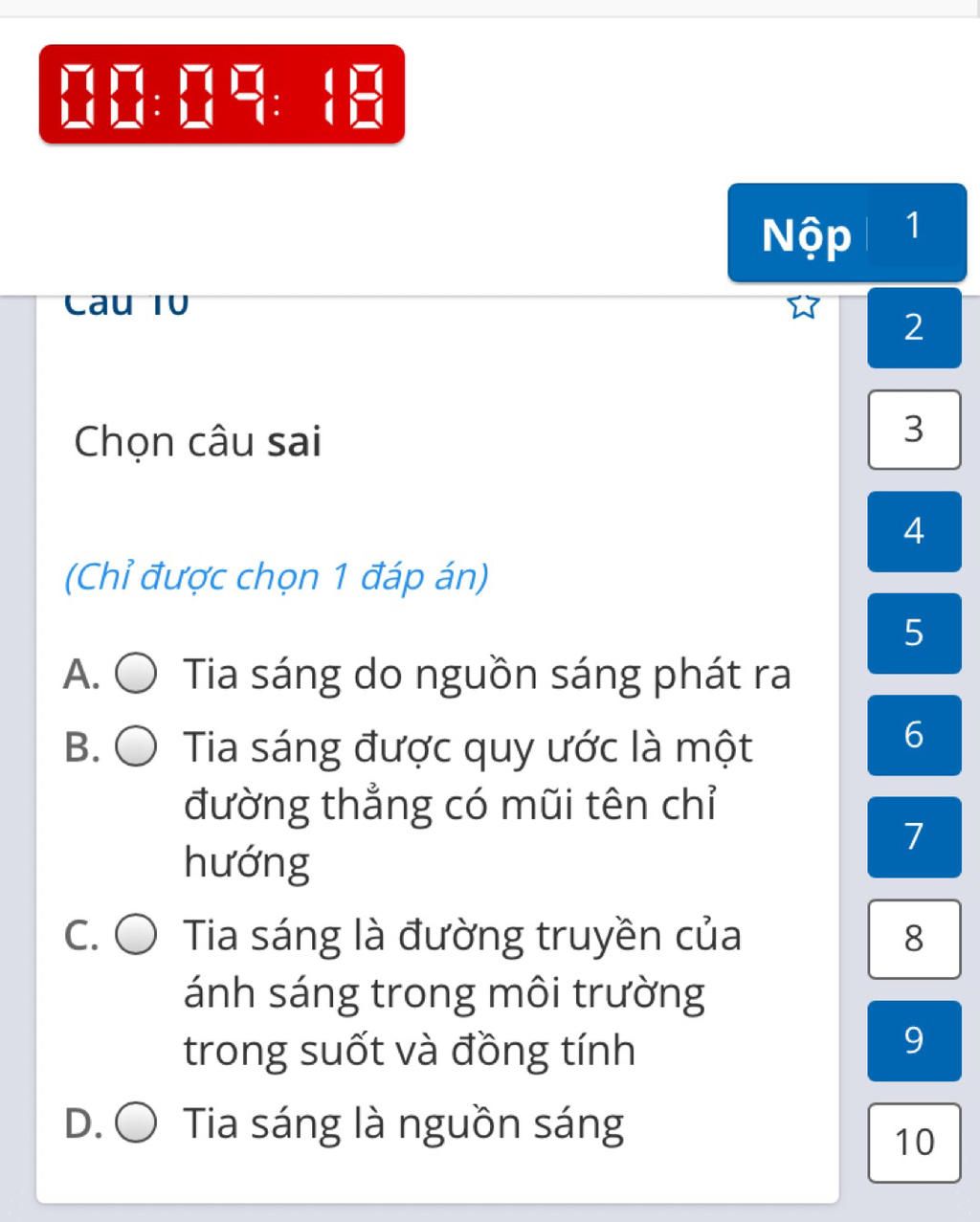980x1222 pixels.
Task: Jump to question 9
Action: click(x=914, y=1041)
